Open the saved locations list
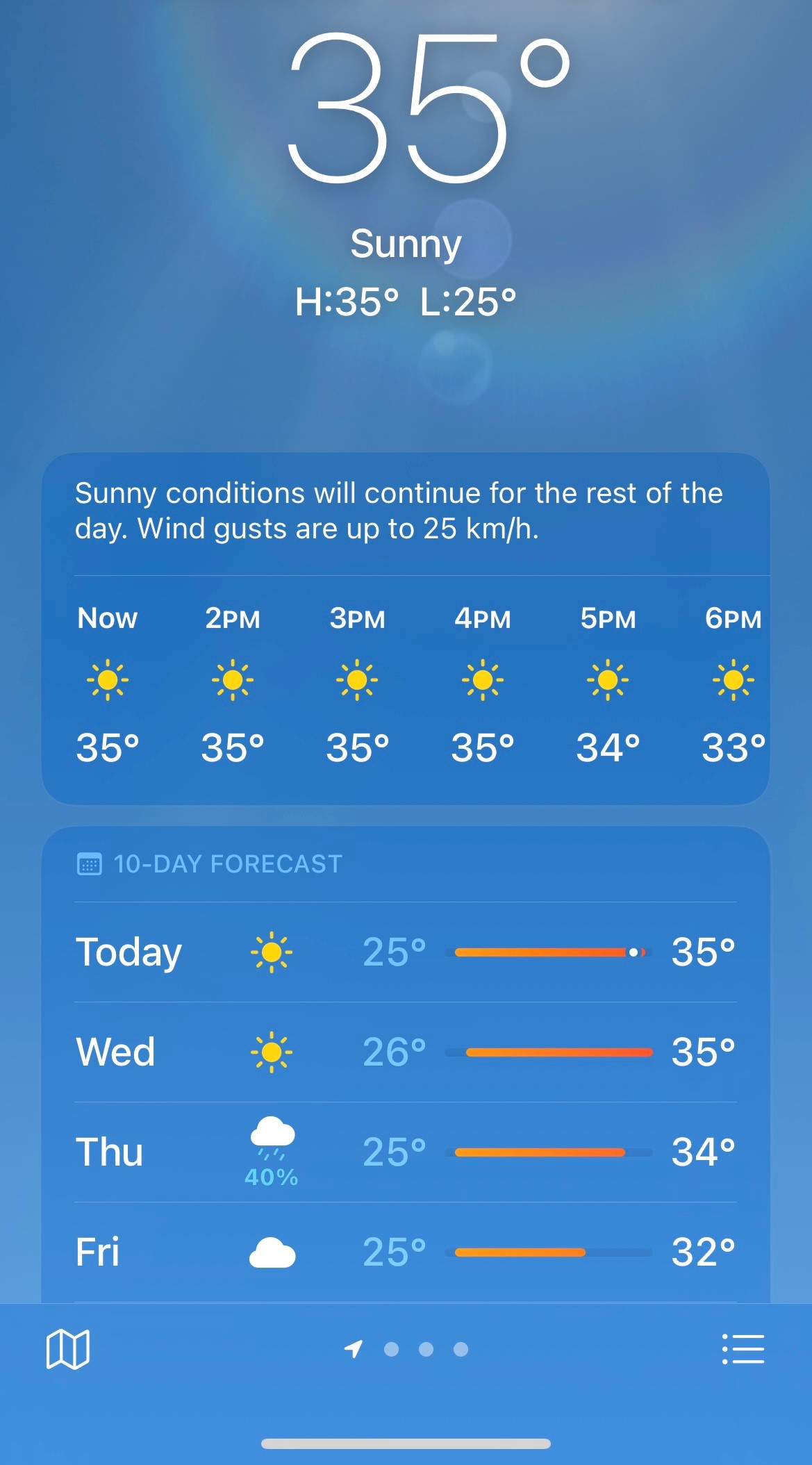The image size is (812, 1465). (743, 1349)
